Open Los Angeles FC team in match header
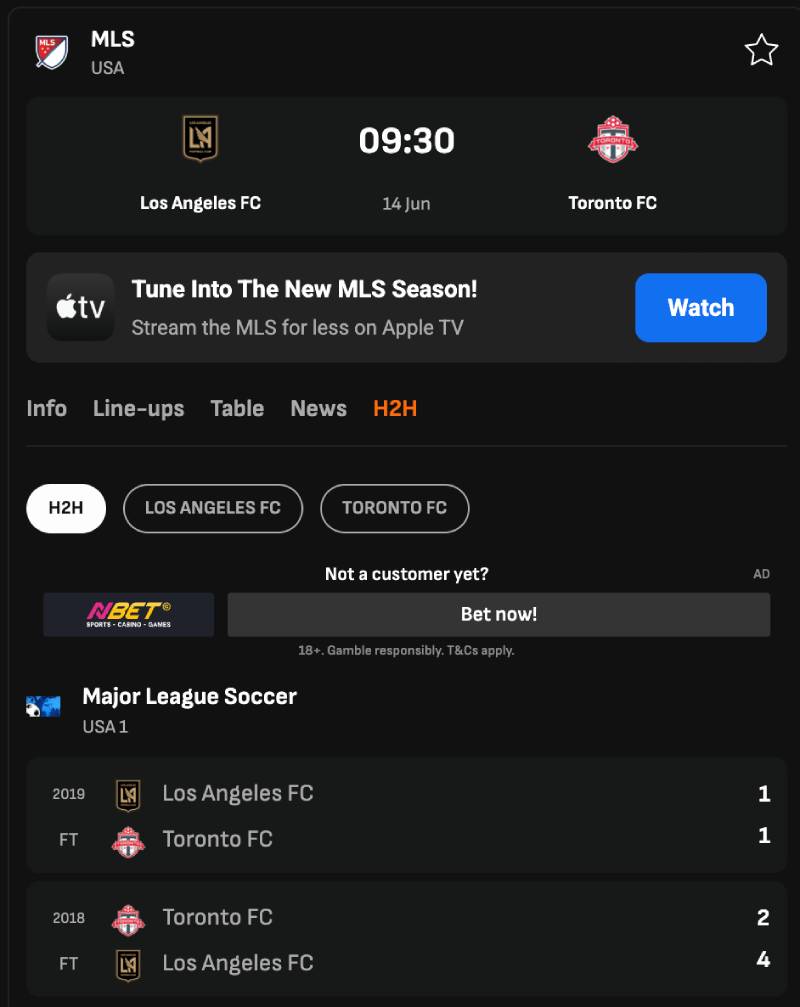This screenshot has width=800, height=1007. click(200, 165)
